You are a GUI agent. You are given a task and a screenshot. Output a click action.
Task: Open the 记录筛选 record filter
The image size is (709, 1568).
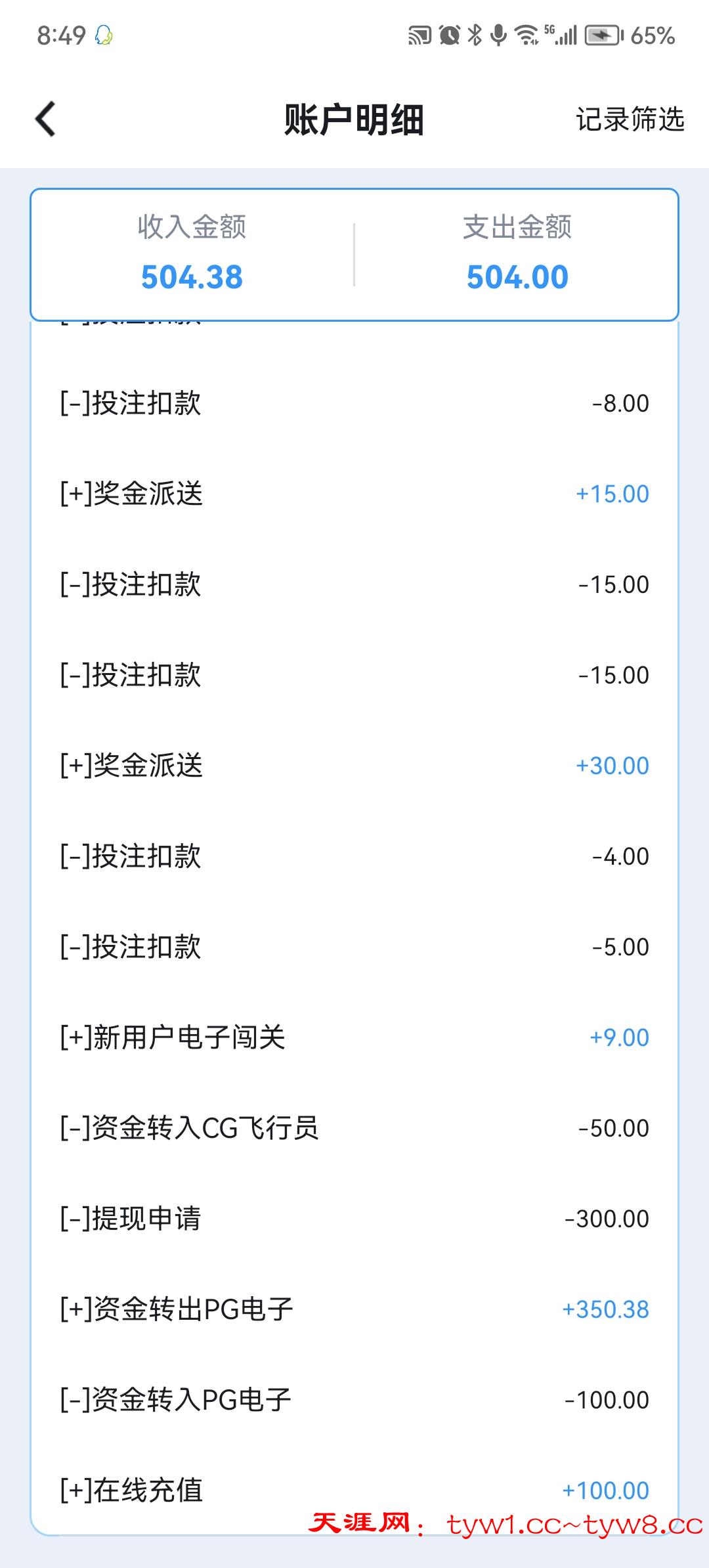coord(630,120)
